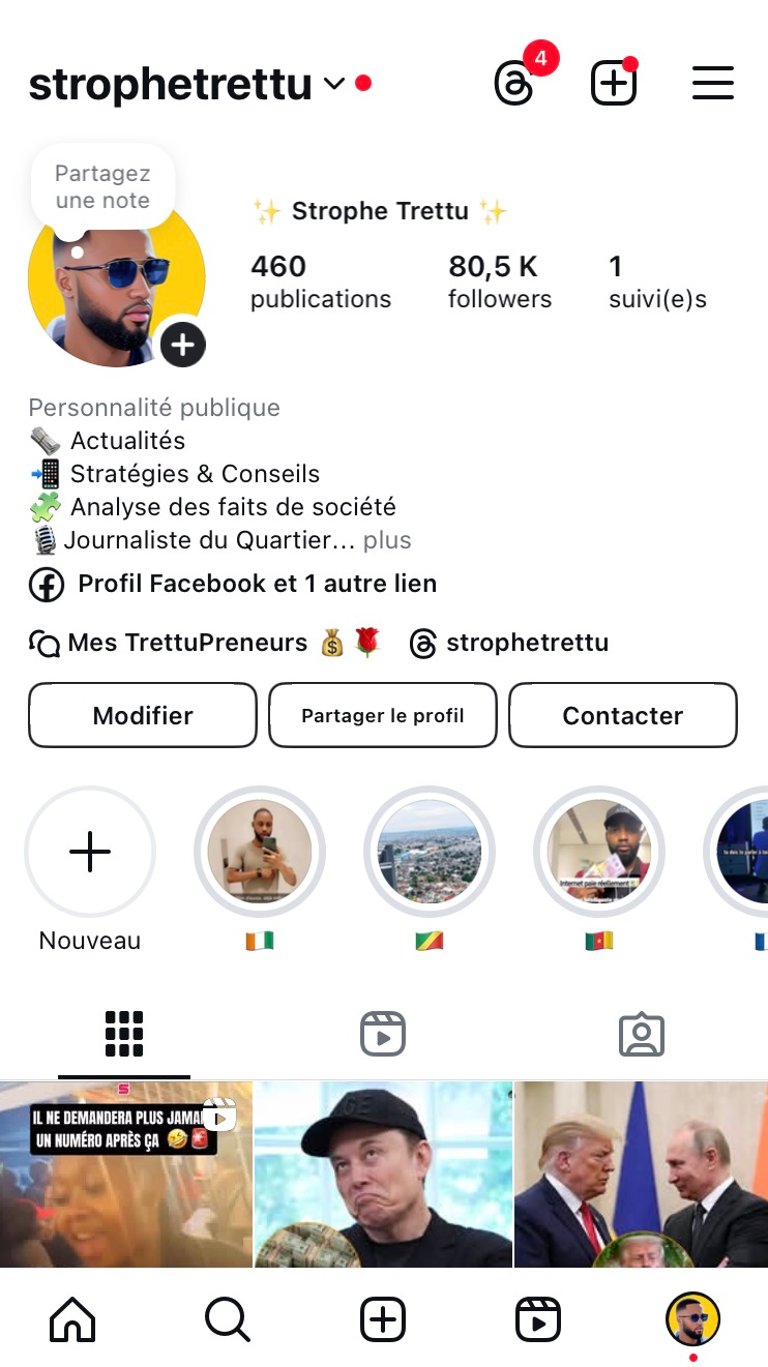Open the Cameroon flag highlight
Screen dimensions: 768x1367
coord(599,853)
